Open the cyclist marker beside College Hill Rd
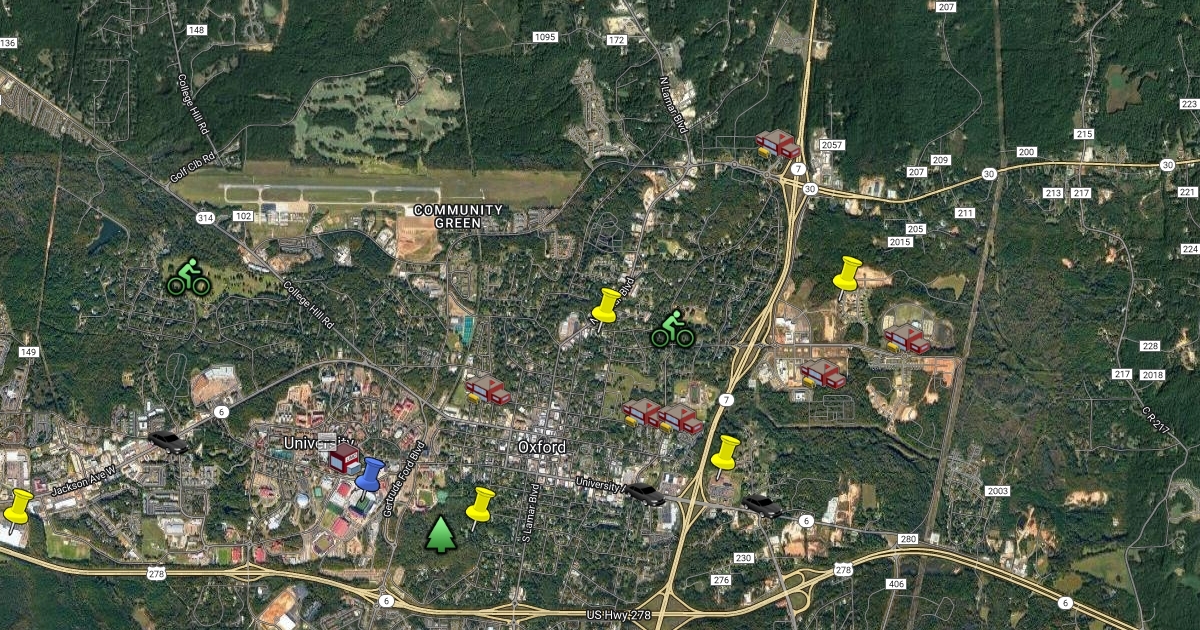The image size is (1200, 630). click(x=188, y=277)
